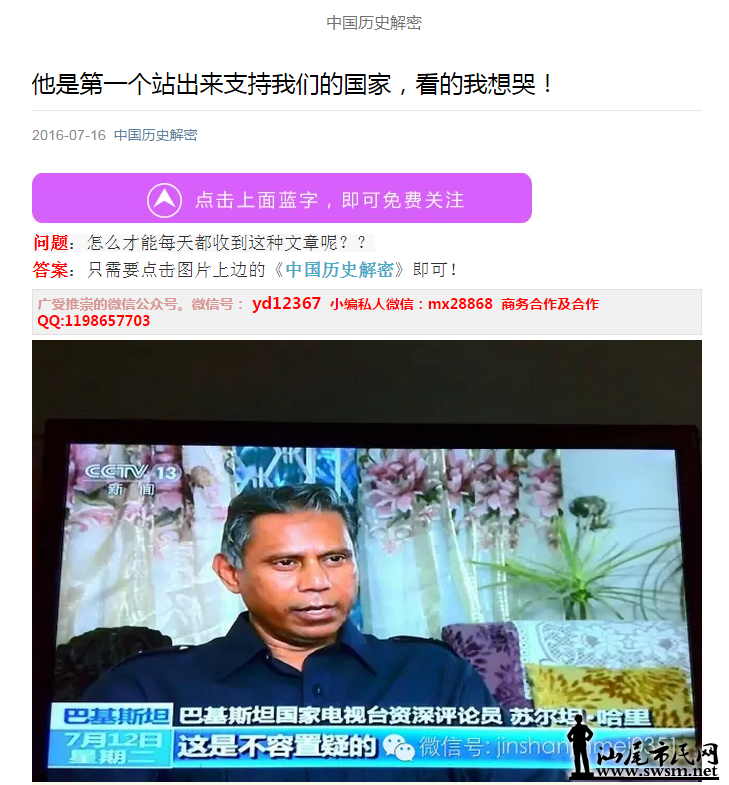View the CCTV news screenshot image
This screenshot has height=785, width=729.
tap(366, 560)
